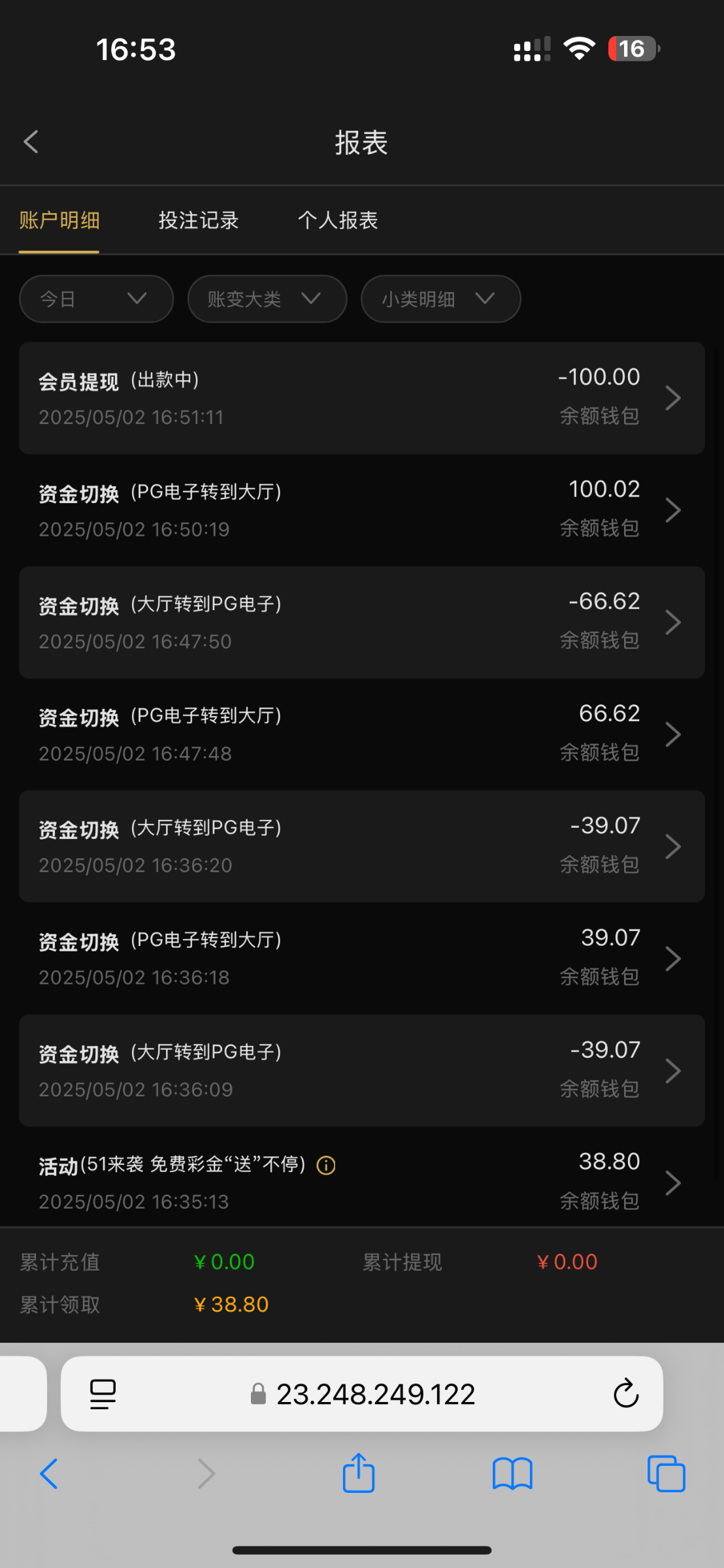Select the 账户明细 tab
Viewport: 724px width, 1568px height.
59,220
